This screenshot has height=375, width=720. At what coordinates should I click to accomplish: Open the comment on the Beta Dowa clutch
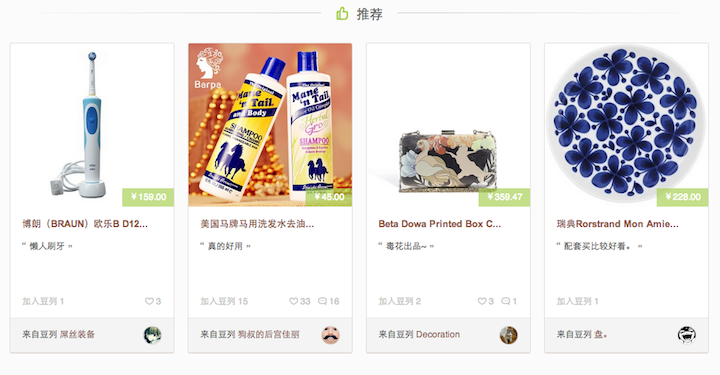509,301
